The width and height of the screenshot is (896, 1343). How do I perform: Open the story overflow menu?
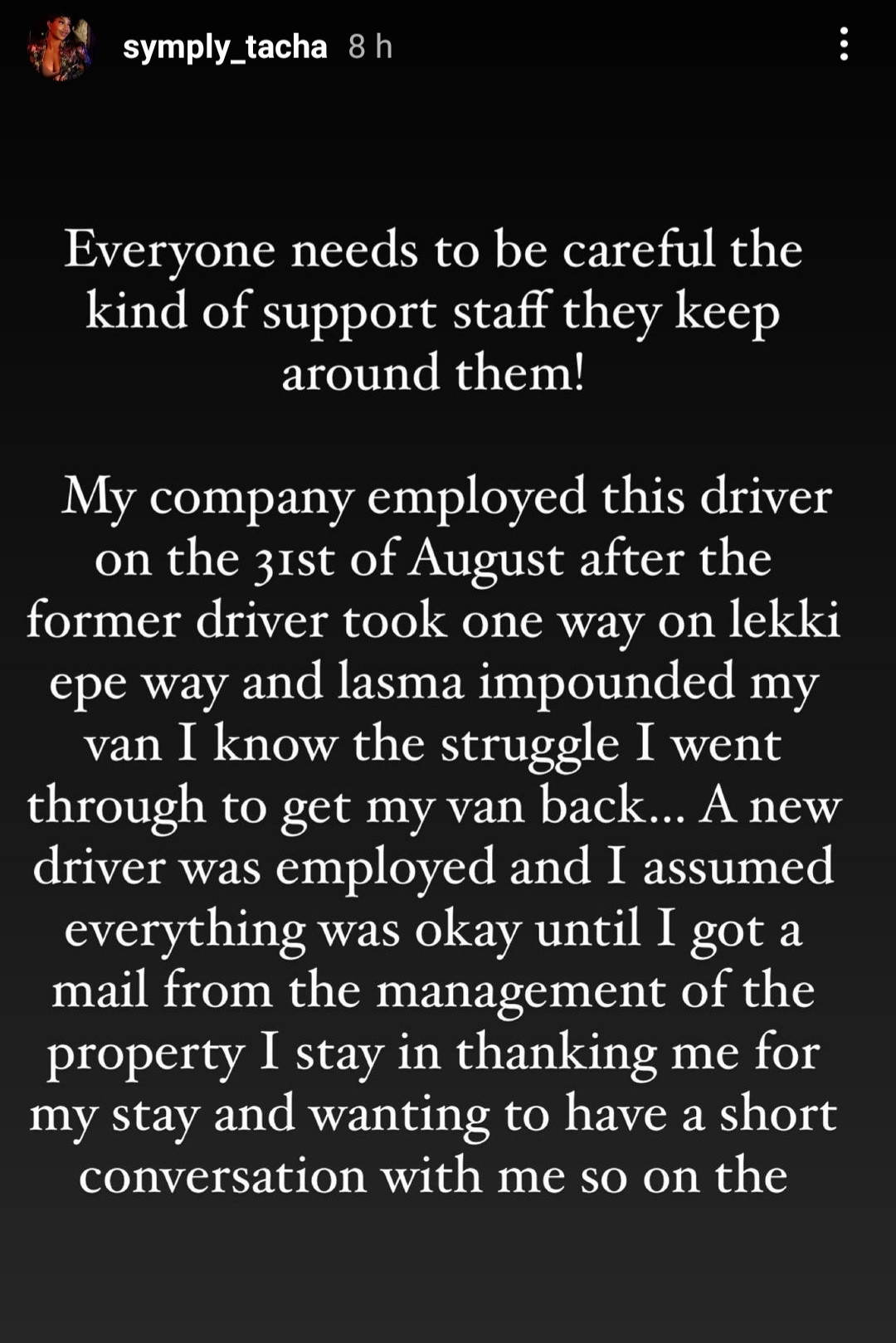[843, 45]
